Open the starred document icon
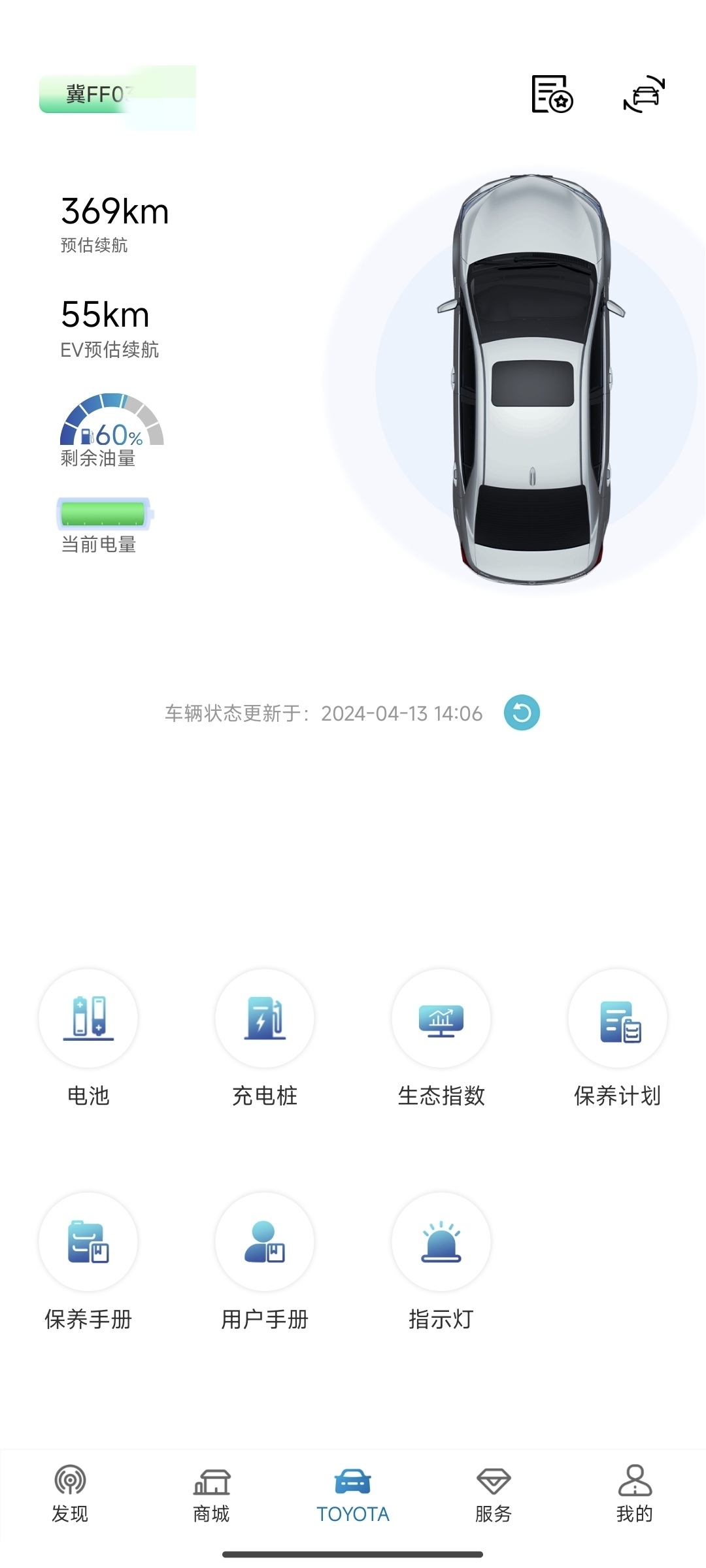The height and width of the screenshot is (1568, 706). [552, 94]
